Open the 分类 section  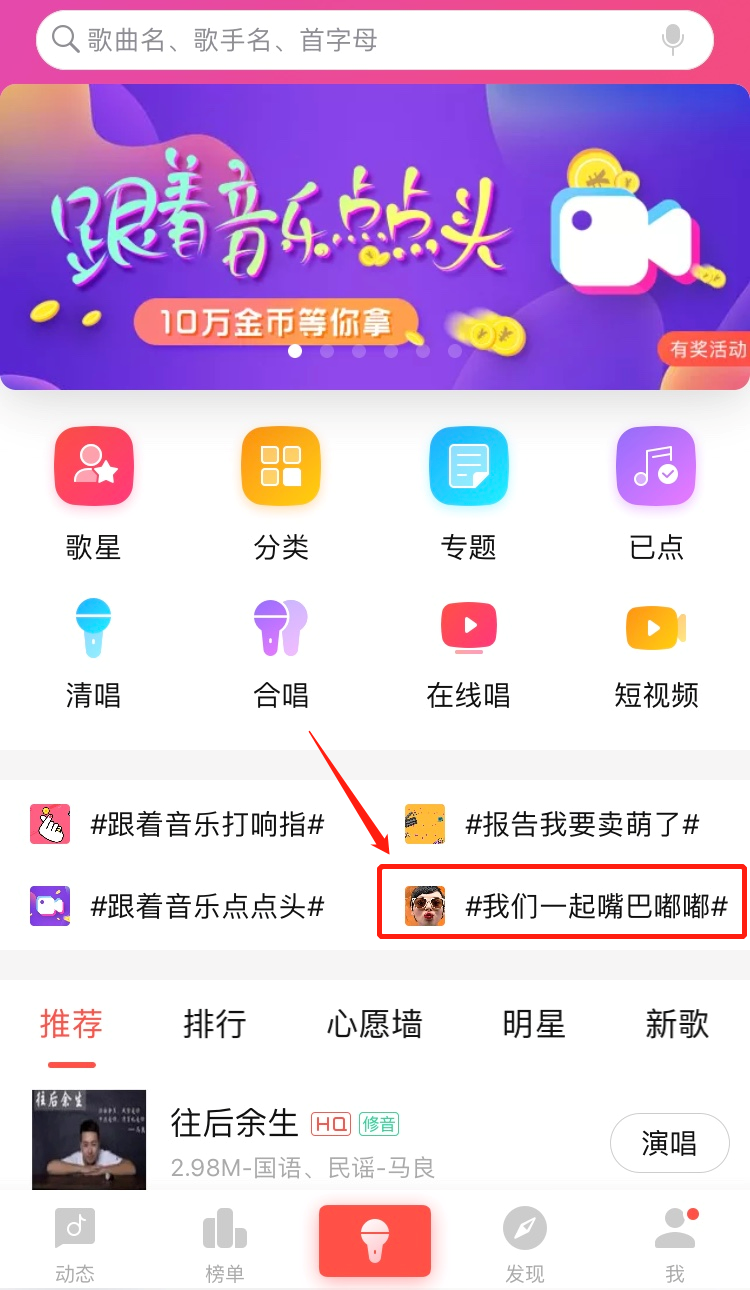281,492
